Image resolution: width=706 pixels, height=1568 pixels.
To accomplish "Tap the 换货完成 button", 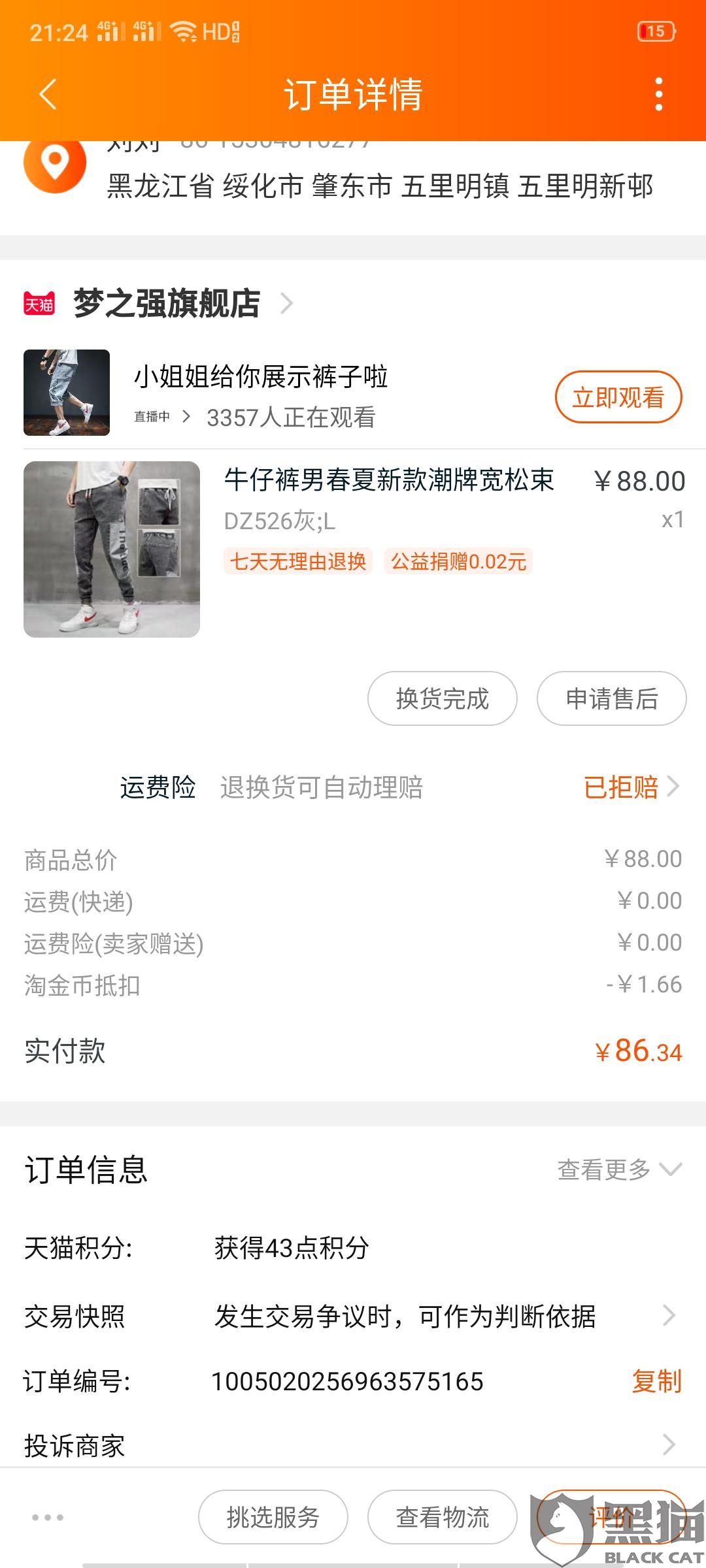I will click(442, 698).
